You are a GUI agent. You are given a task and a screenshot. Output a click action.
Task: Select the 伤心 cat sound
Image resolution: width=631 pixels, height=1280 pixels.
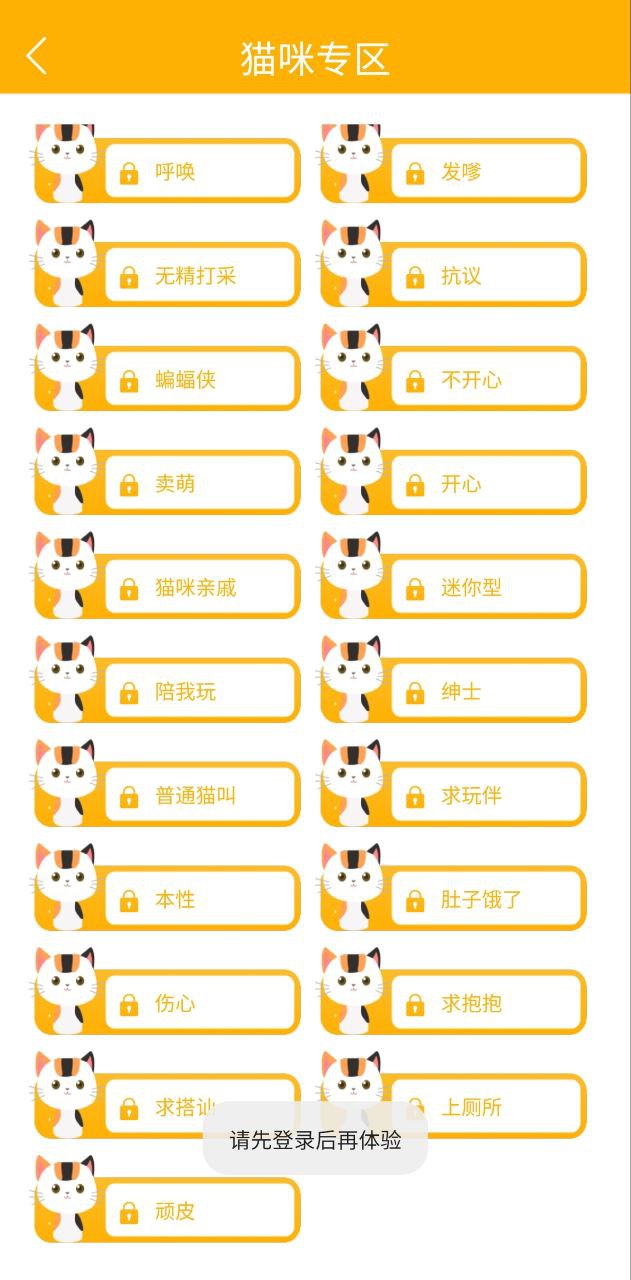pos(200,1003)
